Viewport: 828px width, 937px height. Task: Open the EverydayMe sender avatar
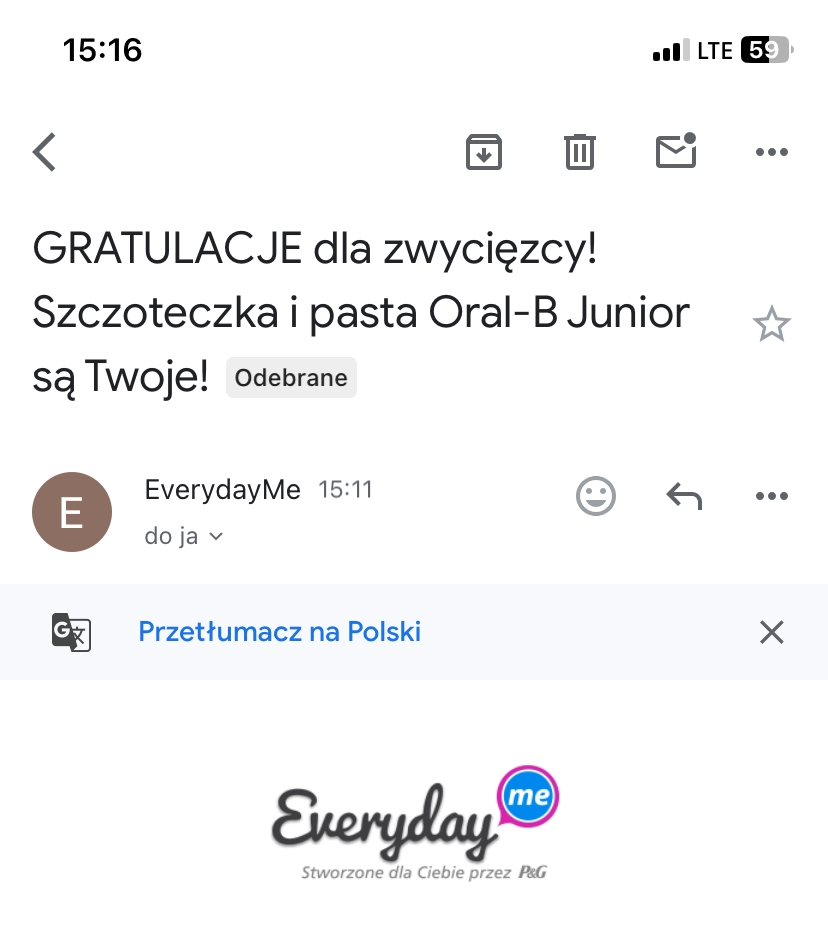coord(72,512)
